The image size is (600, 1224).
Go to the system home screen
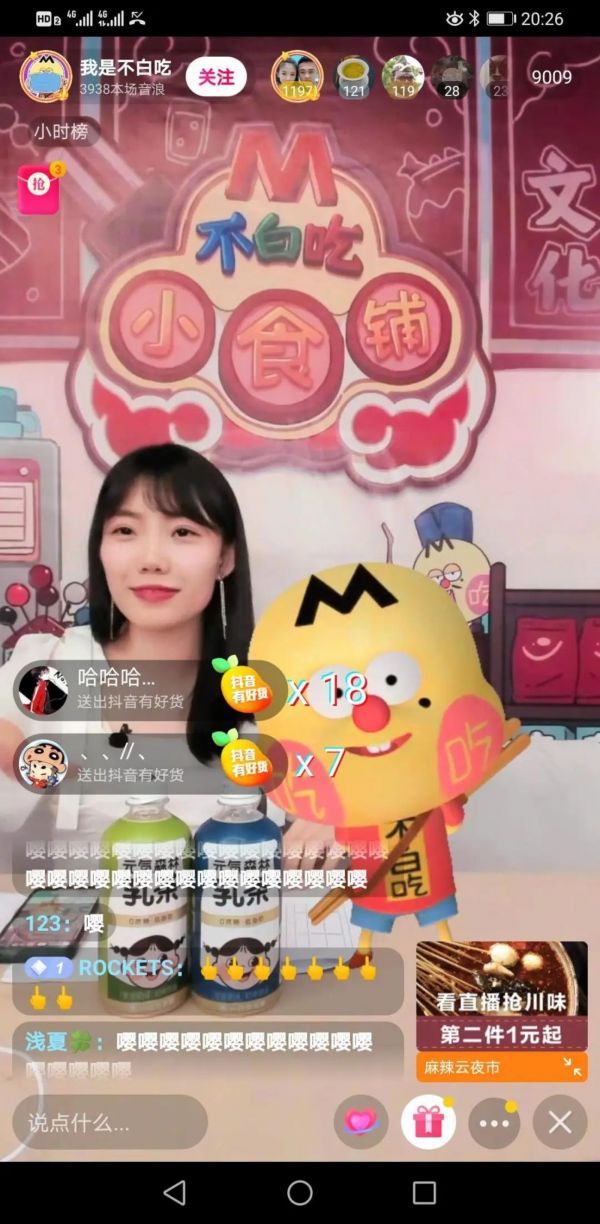tap(300, 1192)
